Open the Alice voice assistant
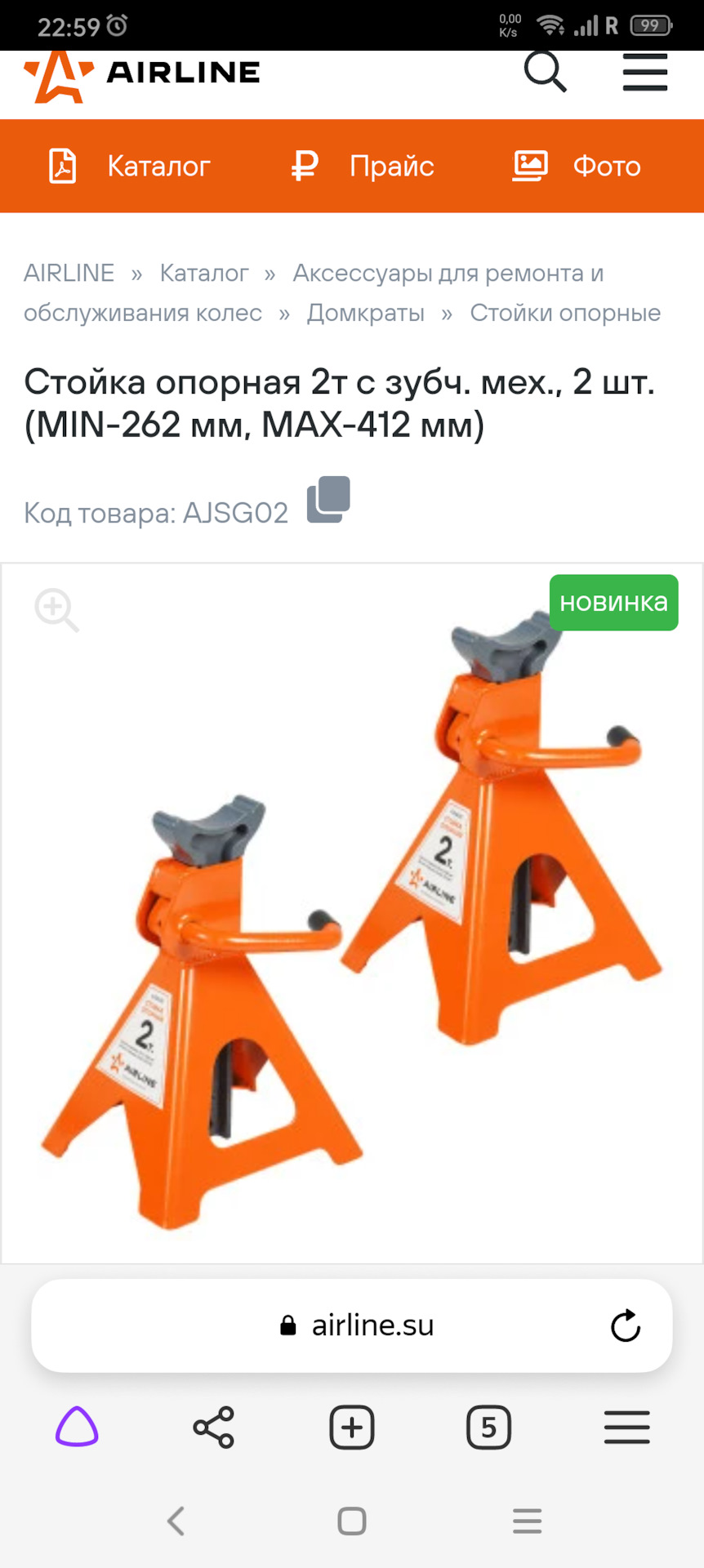The height and width of the screenshot is (1568, 704). (77, 1428)
